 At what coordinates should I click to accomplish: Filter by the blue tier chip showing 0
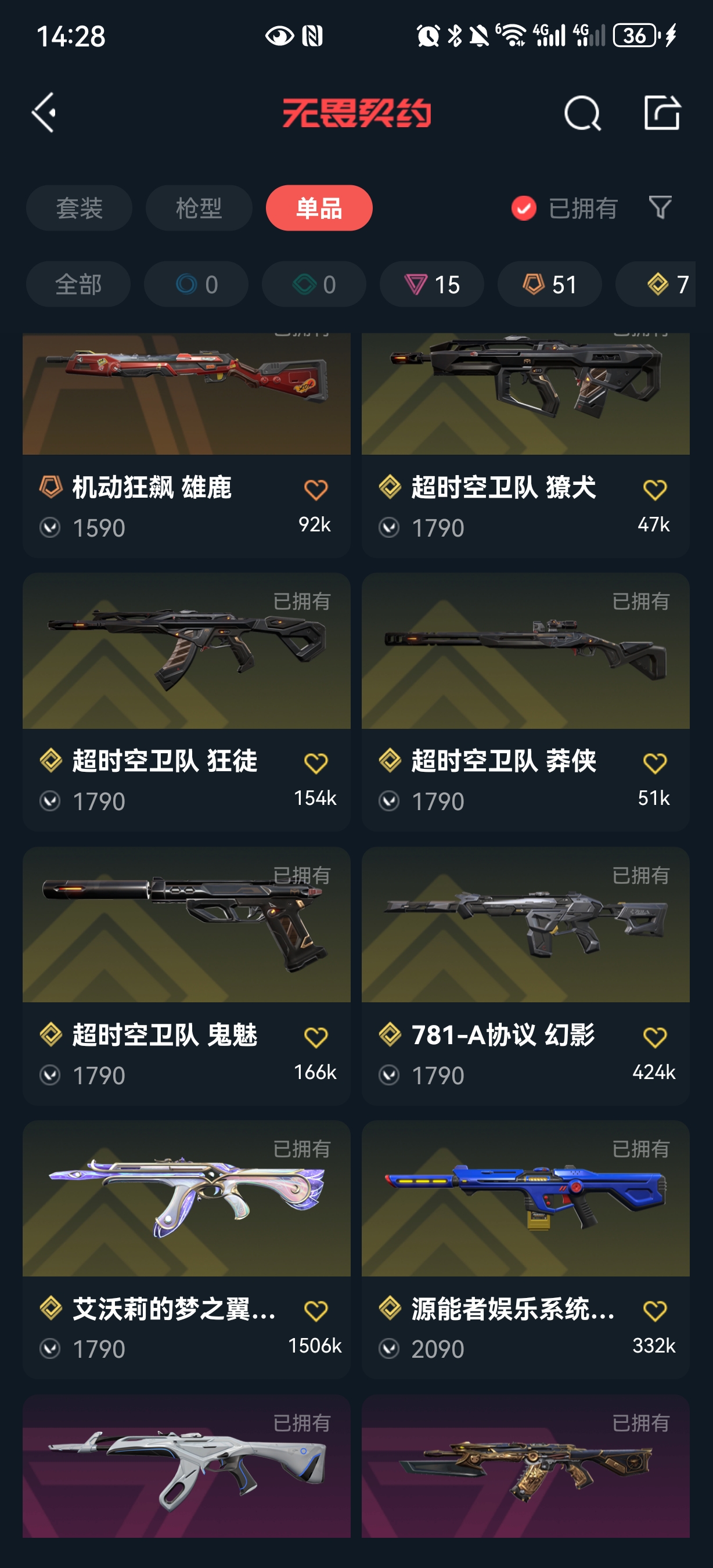tap(196, 284)
